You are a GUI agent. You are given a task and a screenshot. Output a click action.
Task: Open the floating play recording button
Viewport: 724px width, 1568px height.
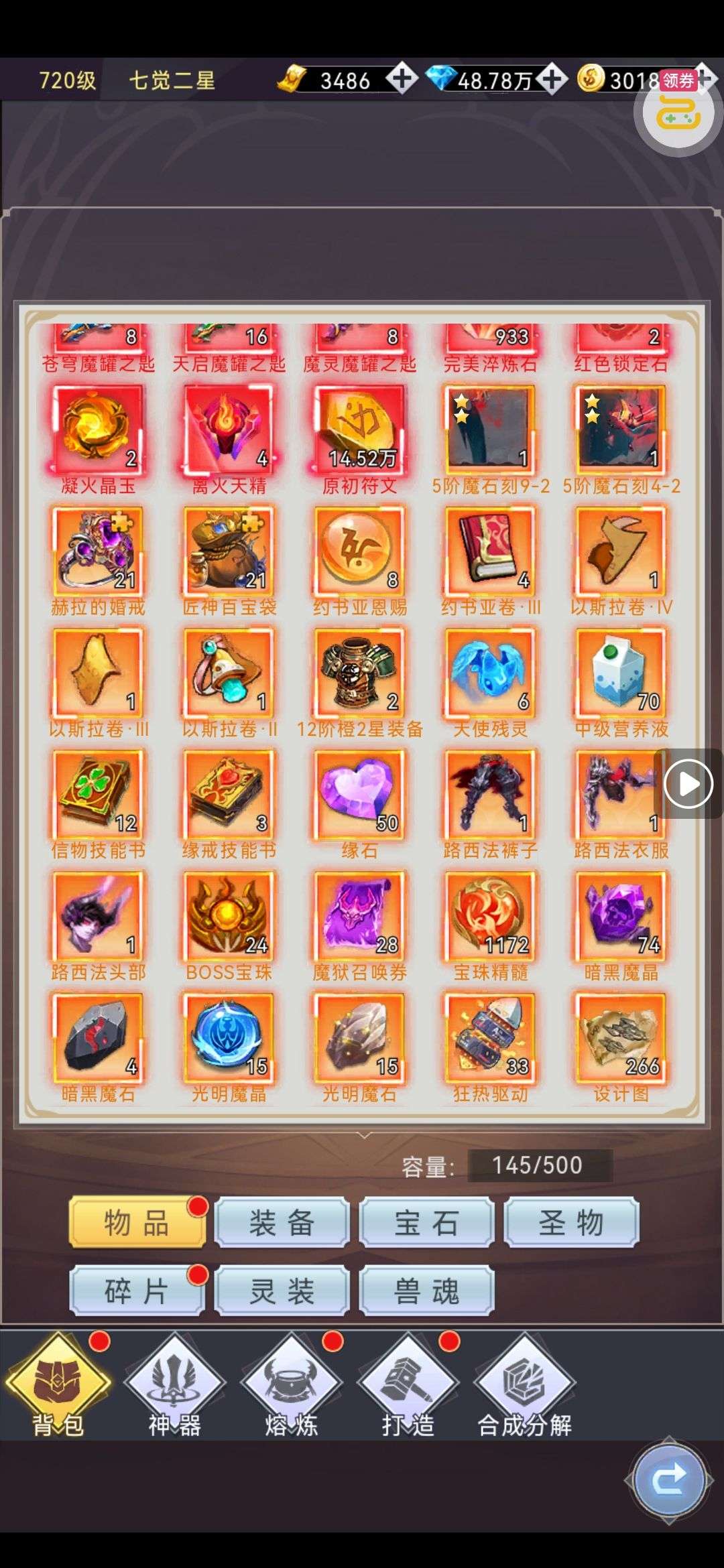pos(688,783)
